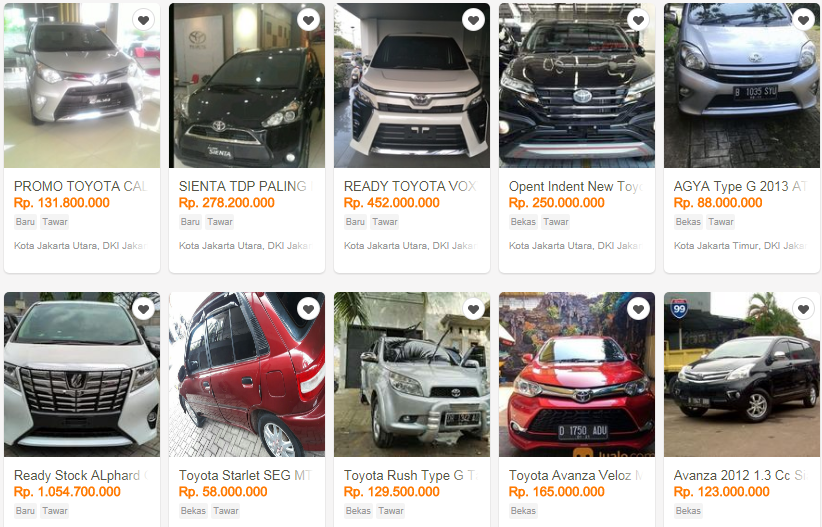Image resolution: width=822 pixels, height=527 pixels.
Task: View the Avanza 2012 1.3 listing
Action: coord(740,475)
